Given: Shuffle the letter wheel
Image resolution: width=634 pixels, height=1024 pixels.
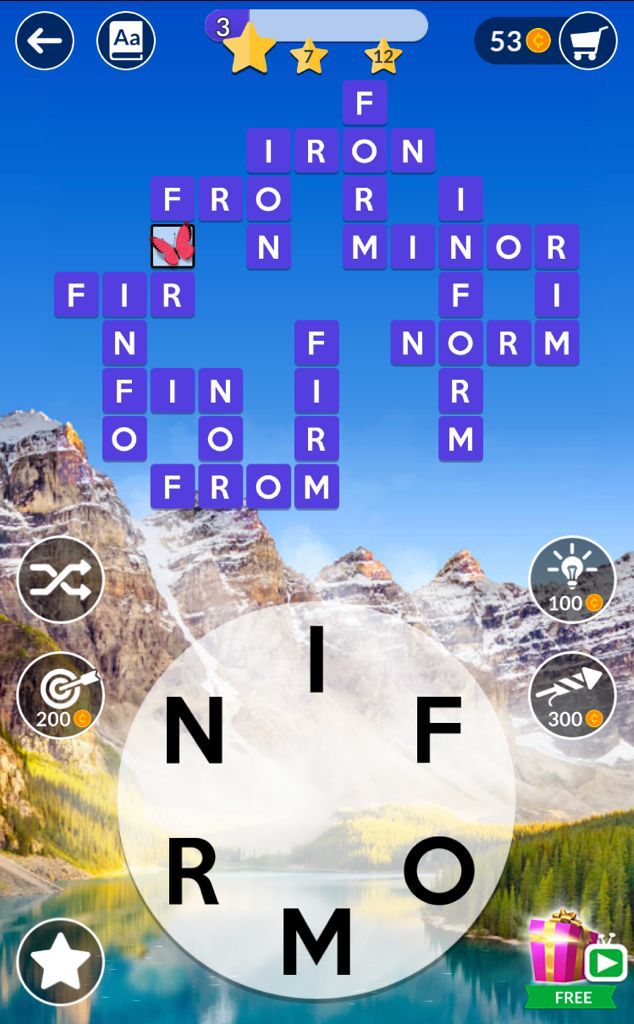Looking at the screenshot, I should (60, 580).
